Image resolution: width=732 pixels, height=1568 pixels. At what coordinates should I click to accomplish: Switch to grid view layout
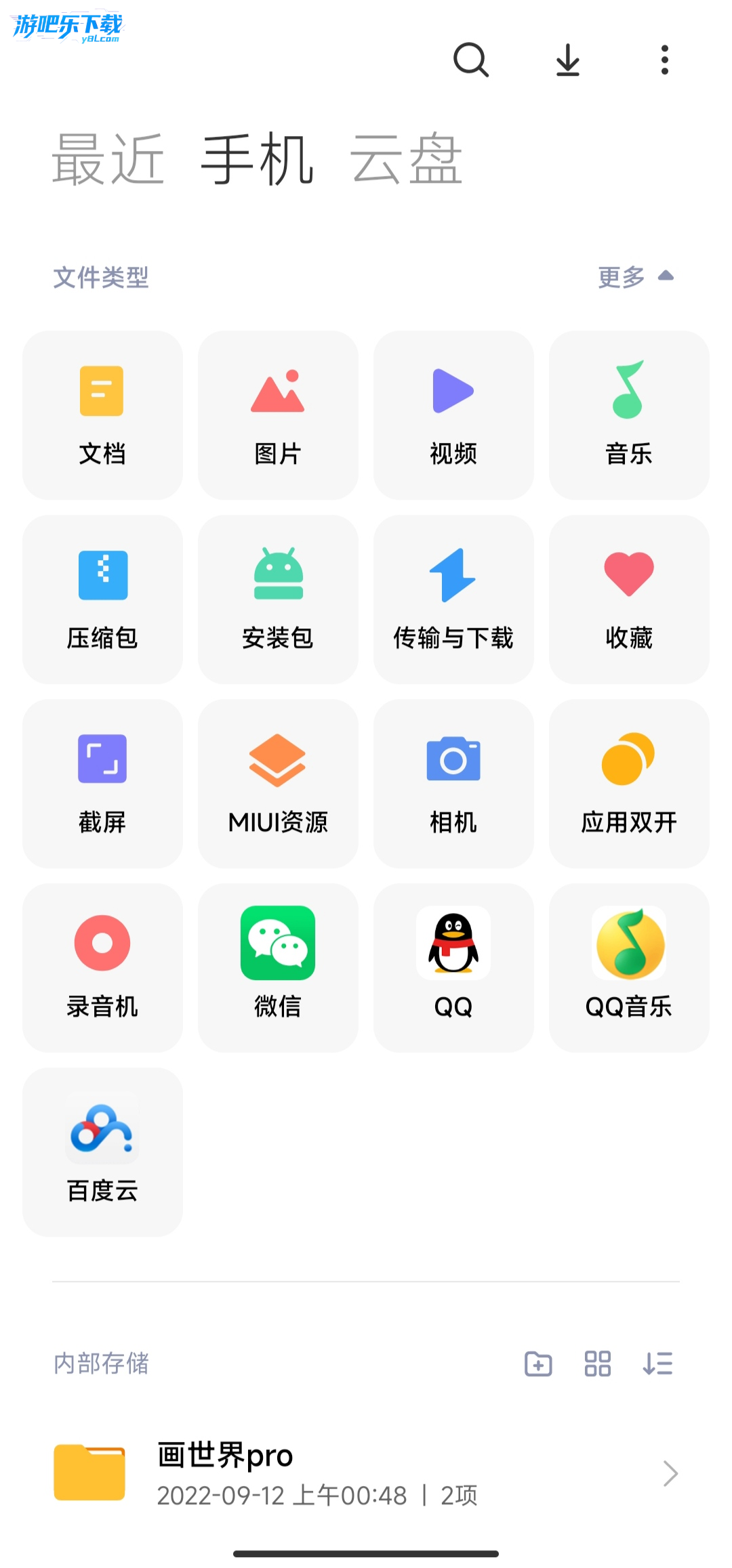click(598, 1363)
